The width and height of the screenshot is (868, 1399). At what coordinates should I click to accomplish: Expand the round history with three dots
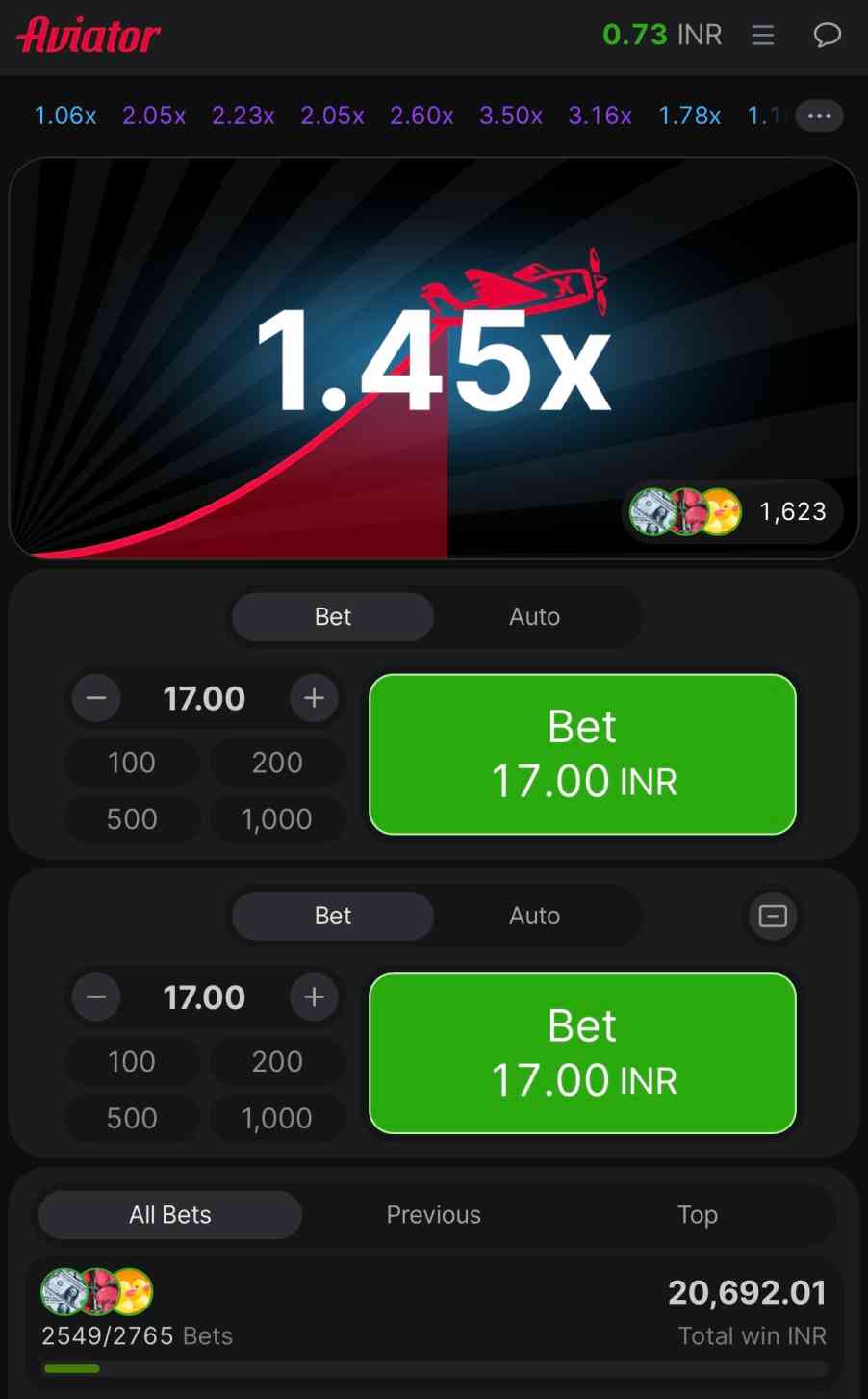[819, 117]
